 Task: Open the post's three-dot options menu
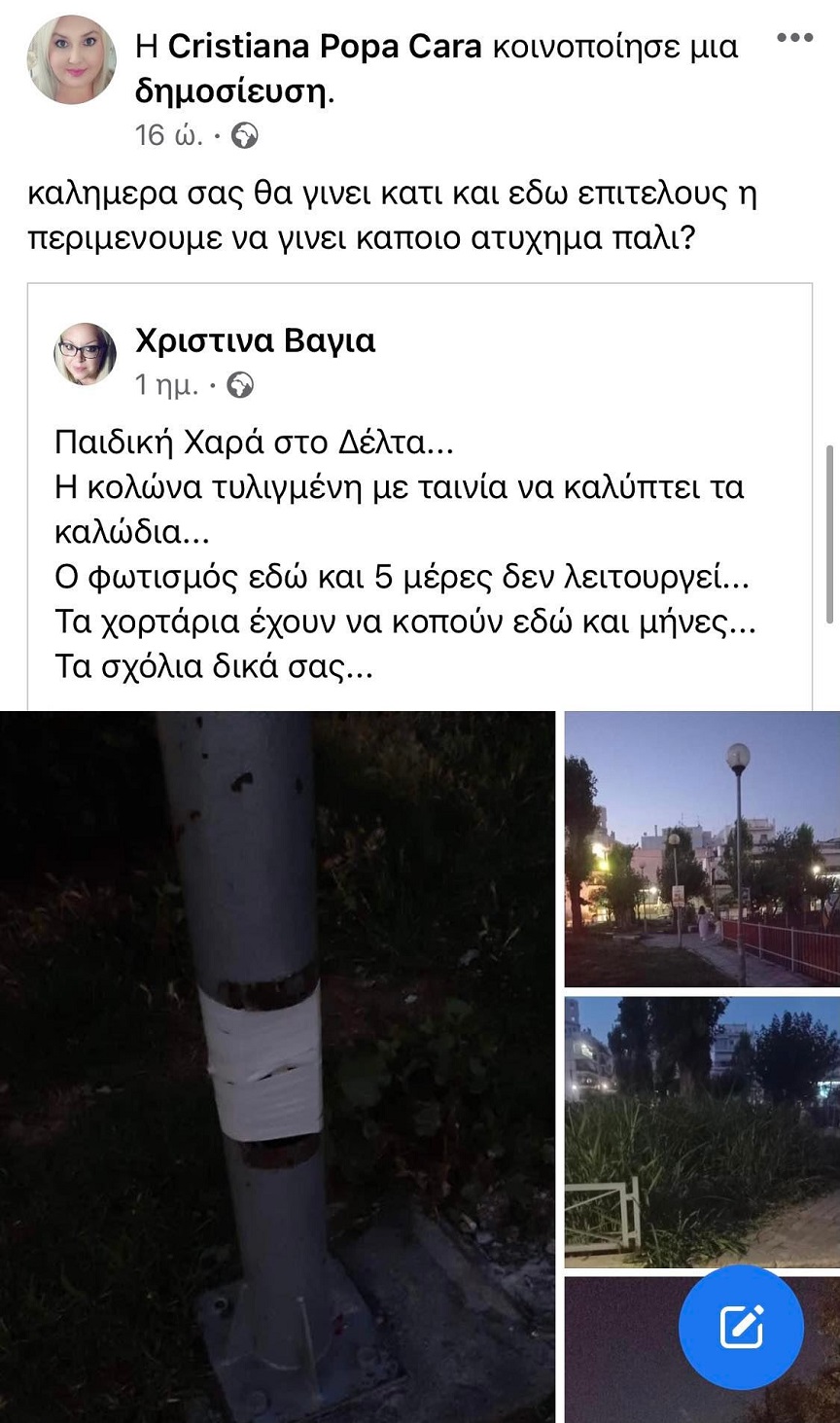coord(794,38)
